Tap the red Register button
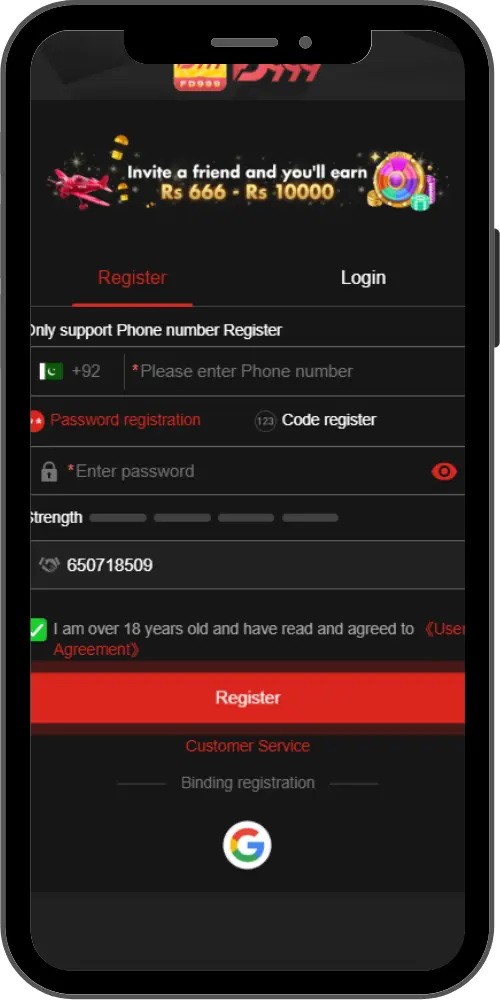Screen dimensions: 500x1000 247,698
